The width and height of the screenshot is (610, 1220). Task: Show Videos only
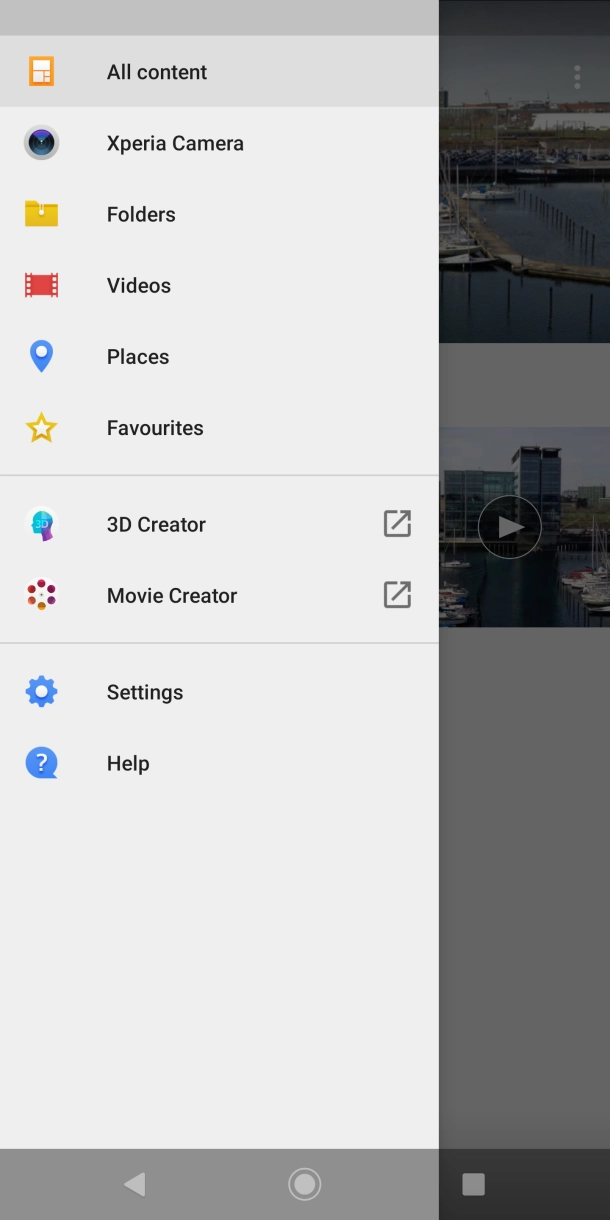[139, 285]
